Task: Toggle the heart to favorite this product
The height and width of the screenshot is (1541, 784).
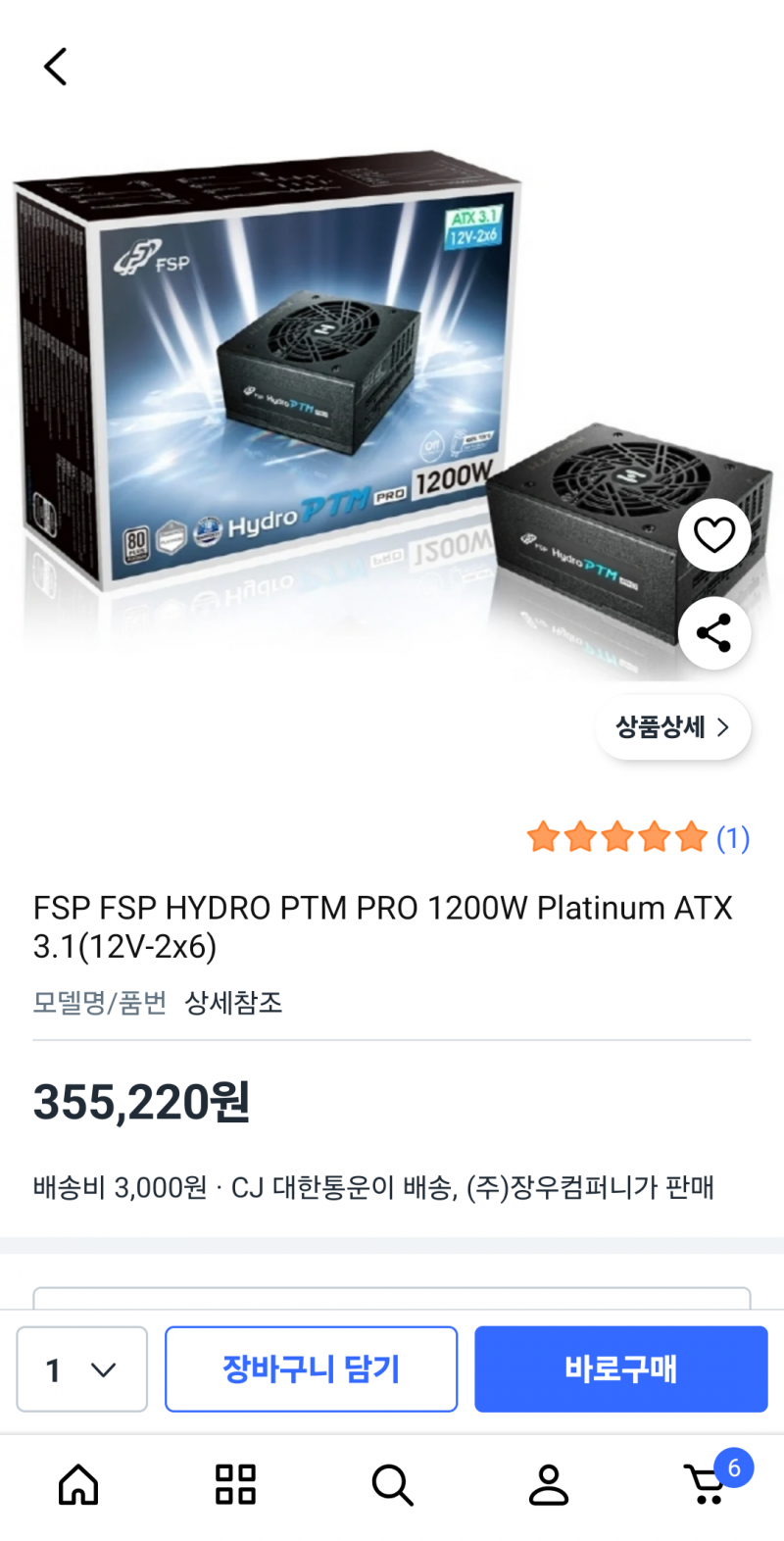Action: coord(714,534)
